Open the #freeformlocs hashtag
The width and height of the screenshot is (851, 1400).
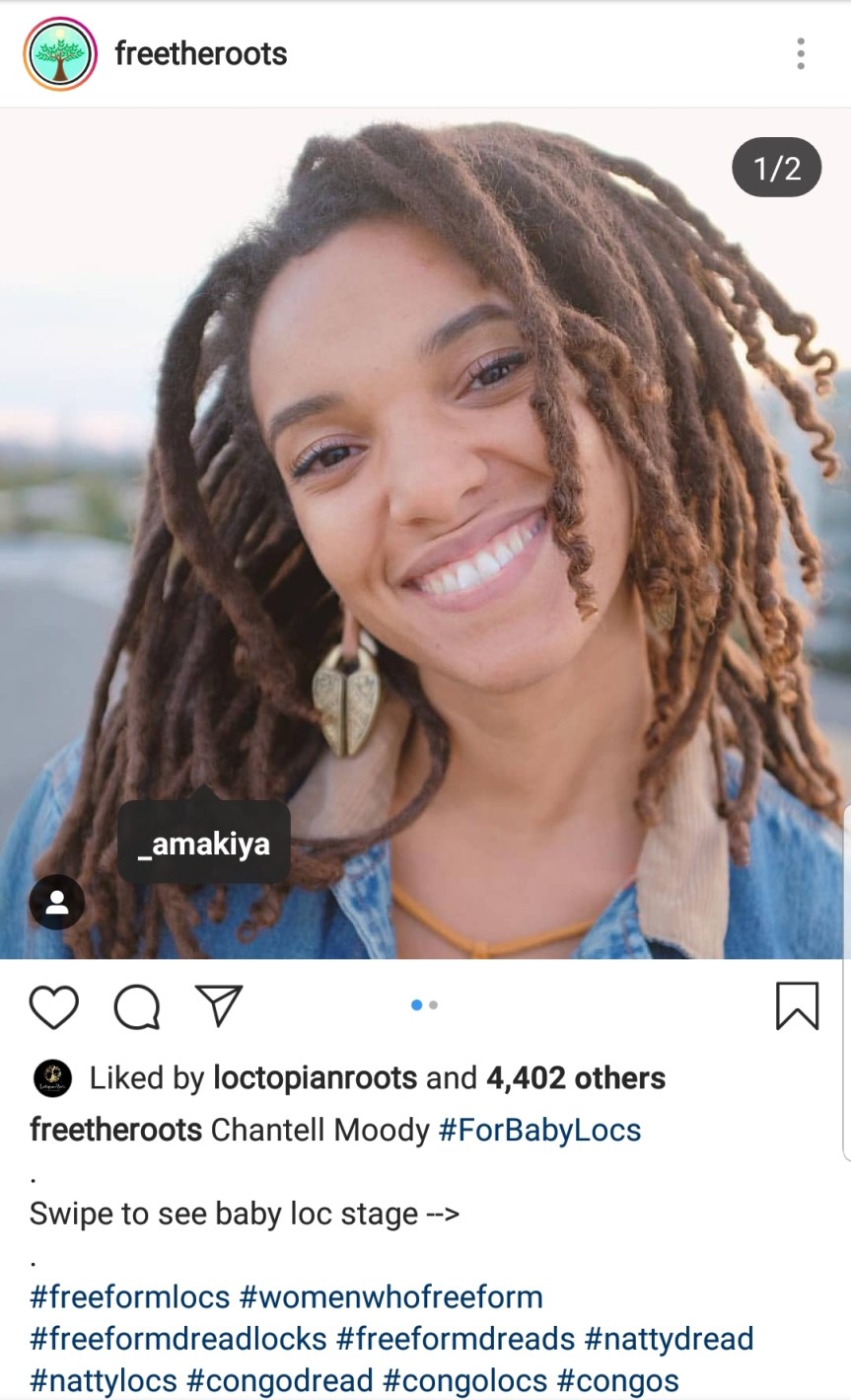129,1296
